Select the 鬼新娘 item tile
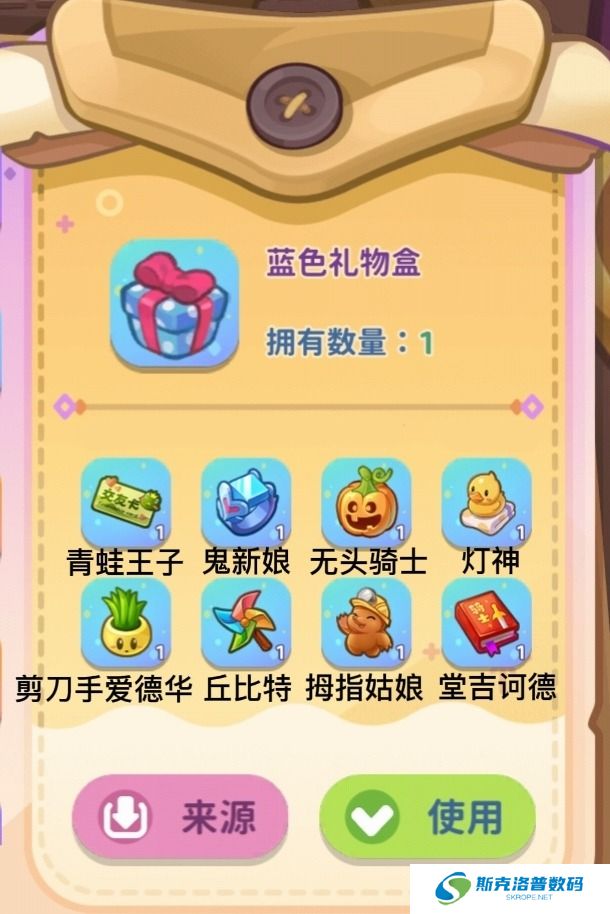This screenshot has height=914, width=610. click(246, 502)
